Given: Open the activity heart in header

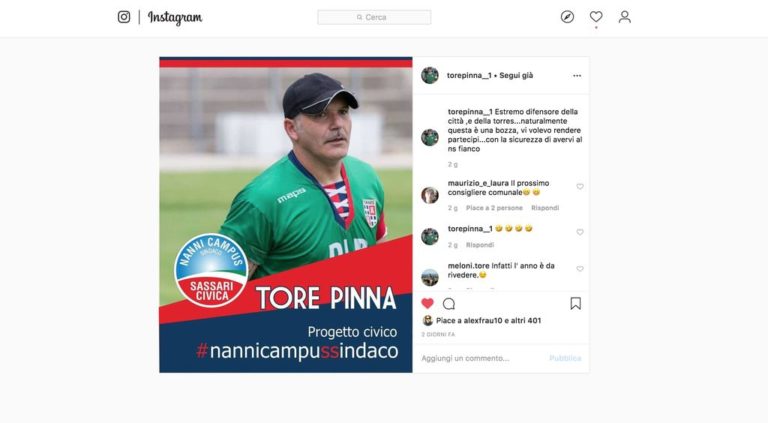Looking at the screenshot, I should (x=596, y=17).
